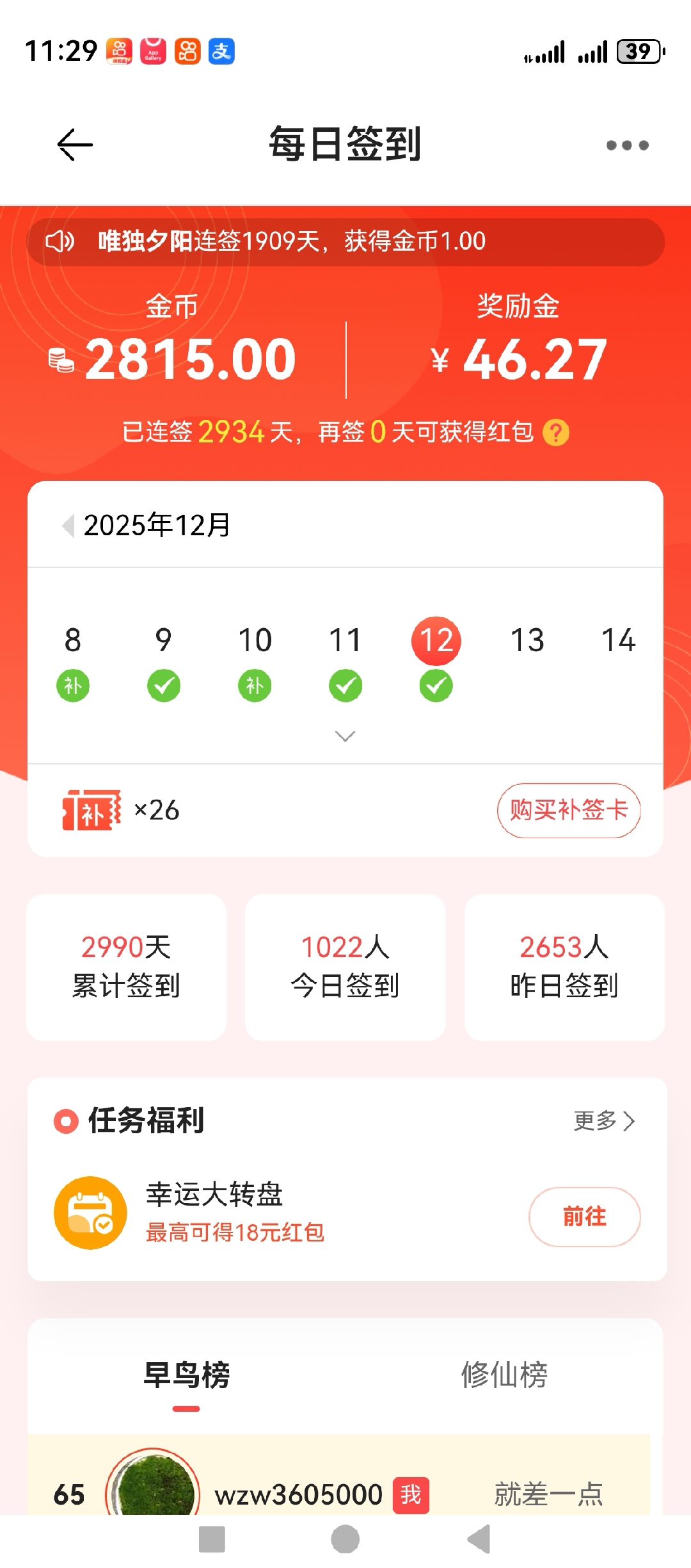This screenshot has height=1568, width=691.
Task: Open 更多 in 任务福利
Action: click(x=603, y=1120)
